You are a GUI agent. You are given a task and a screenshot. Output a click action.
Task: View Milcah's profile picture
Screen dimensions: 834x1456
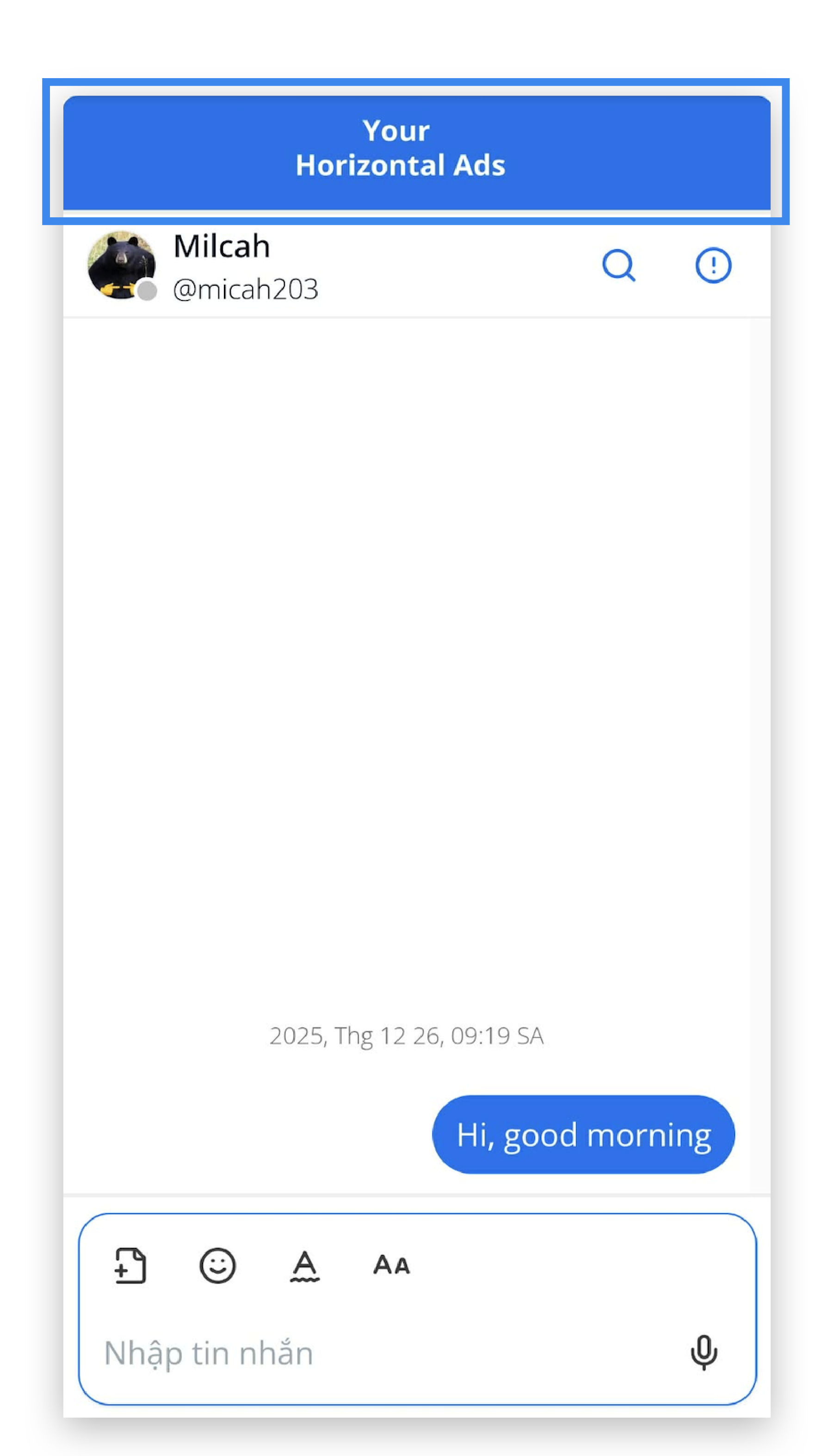(121, 264)
